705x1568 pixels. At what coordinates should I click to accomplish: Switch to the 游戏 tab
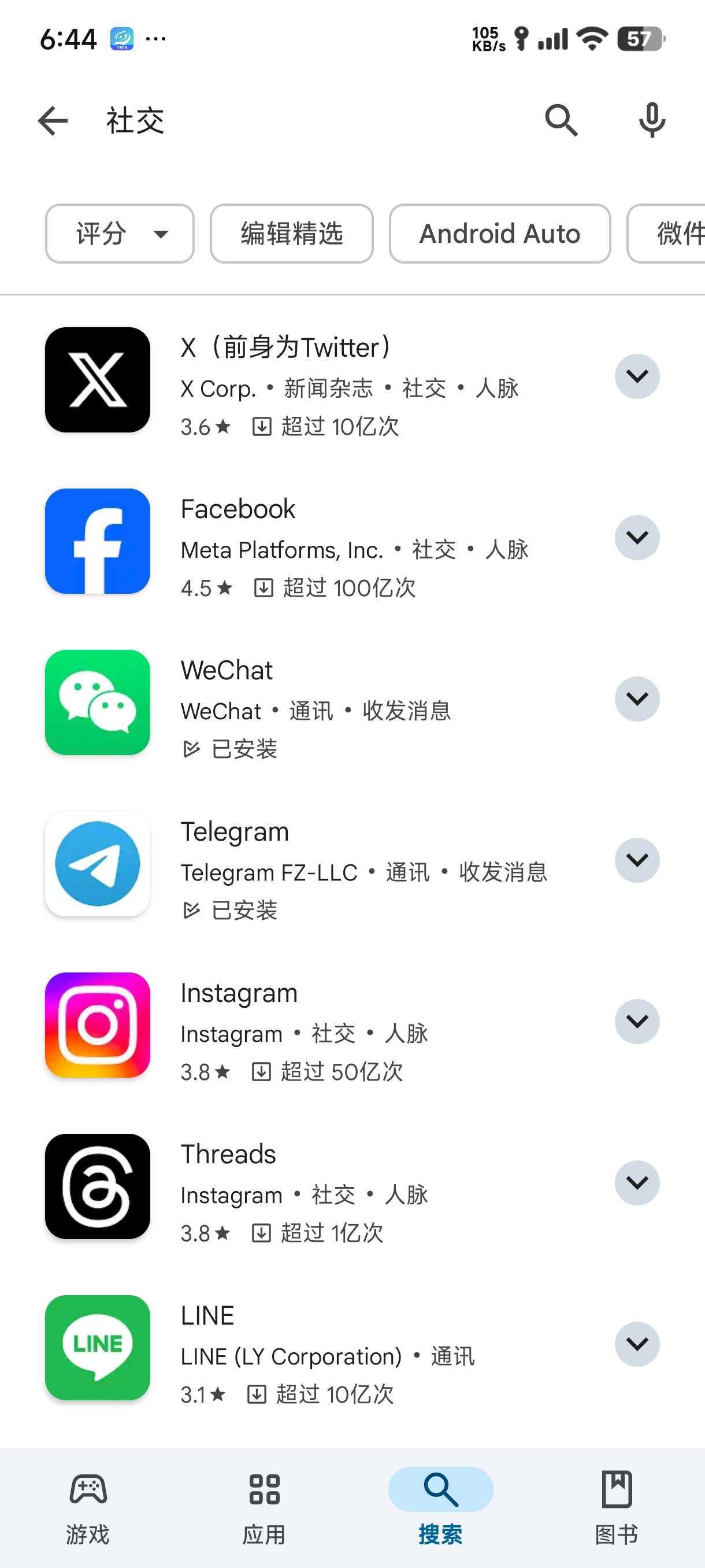click(88, 1507)
